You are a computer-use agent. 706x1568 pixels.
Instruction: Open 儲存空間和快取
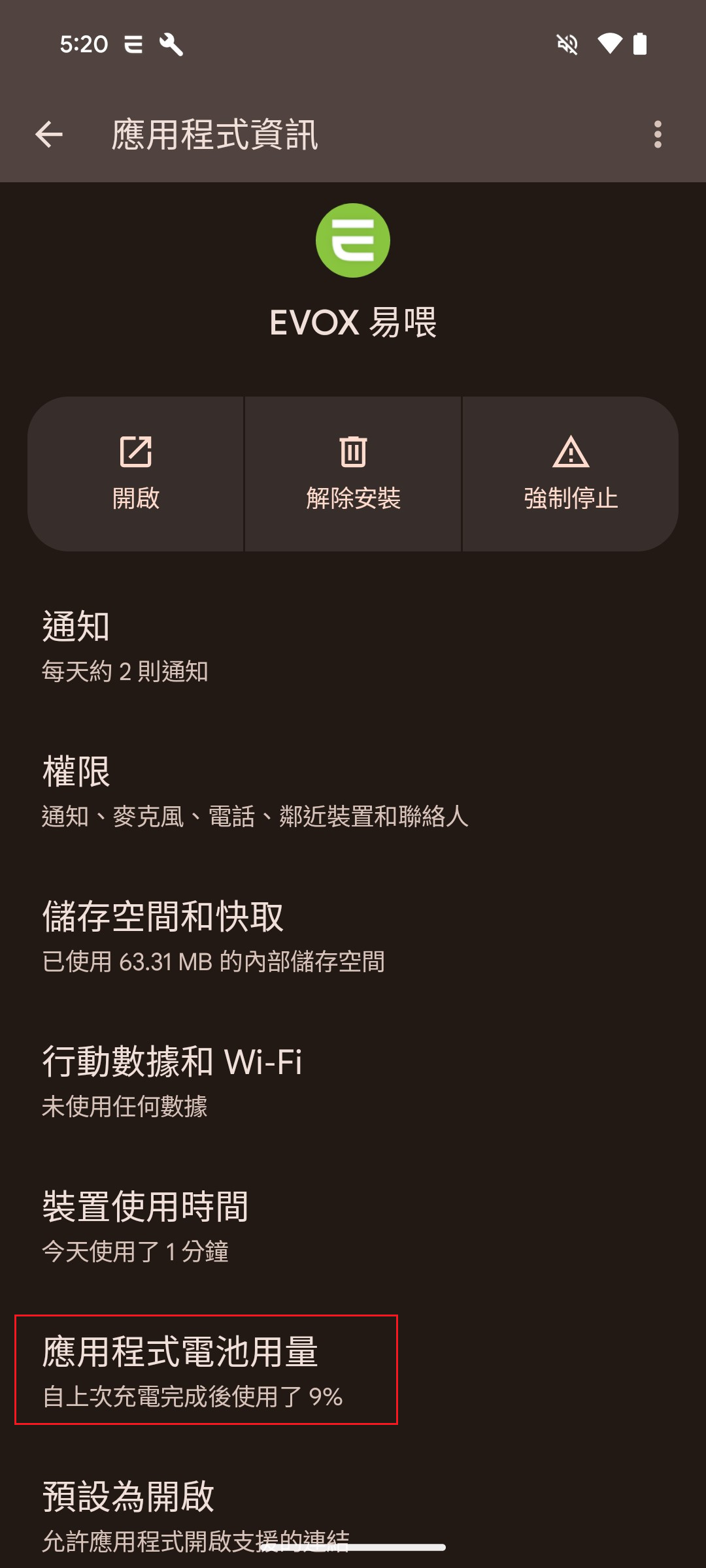tap(353, 936)
